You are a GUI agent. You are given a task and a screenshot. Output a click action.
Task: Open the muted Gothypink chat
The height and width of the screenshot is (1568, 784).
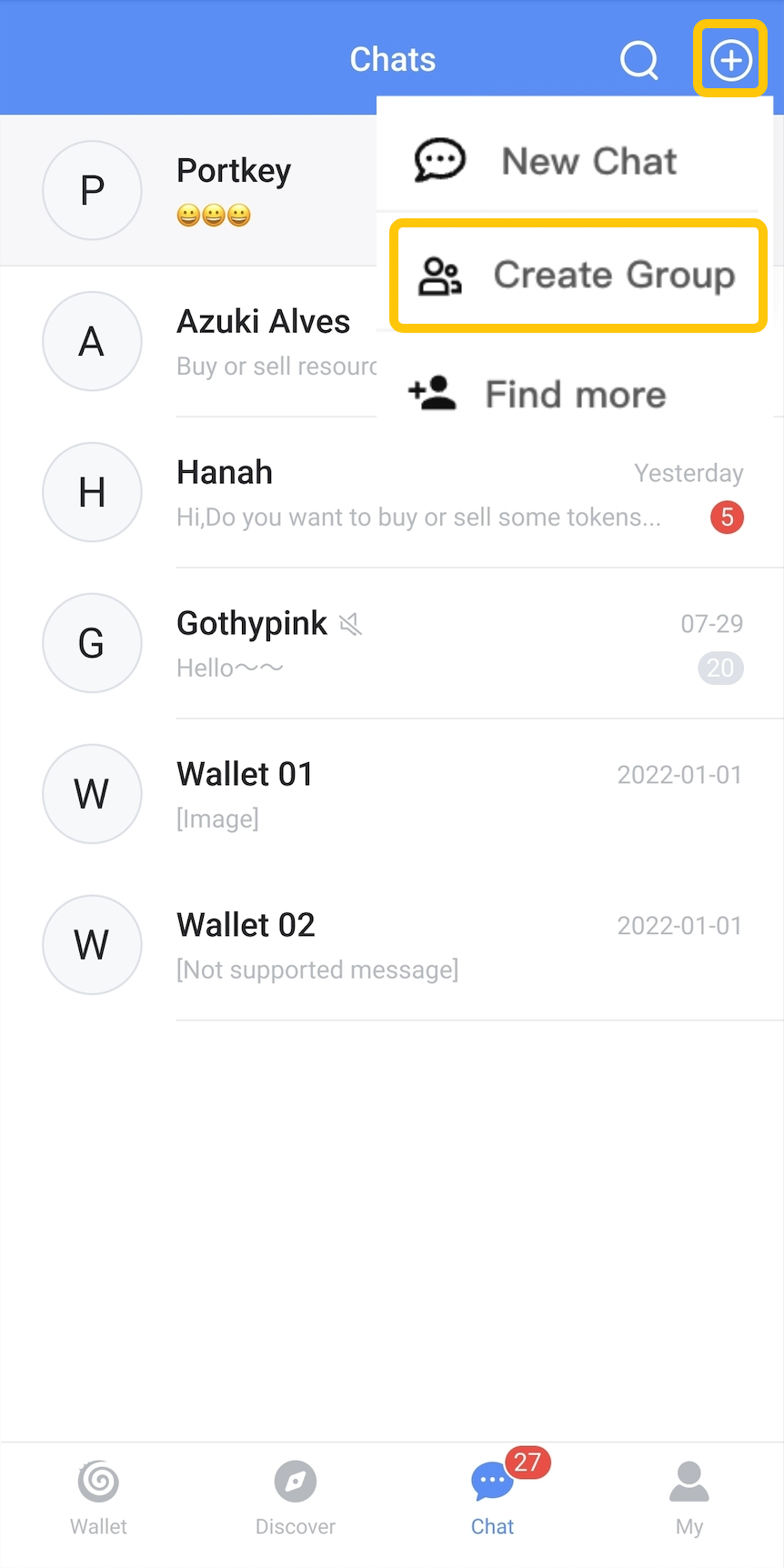pyautogui.click(x=392, y=643)
